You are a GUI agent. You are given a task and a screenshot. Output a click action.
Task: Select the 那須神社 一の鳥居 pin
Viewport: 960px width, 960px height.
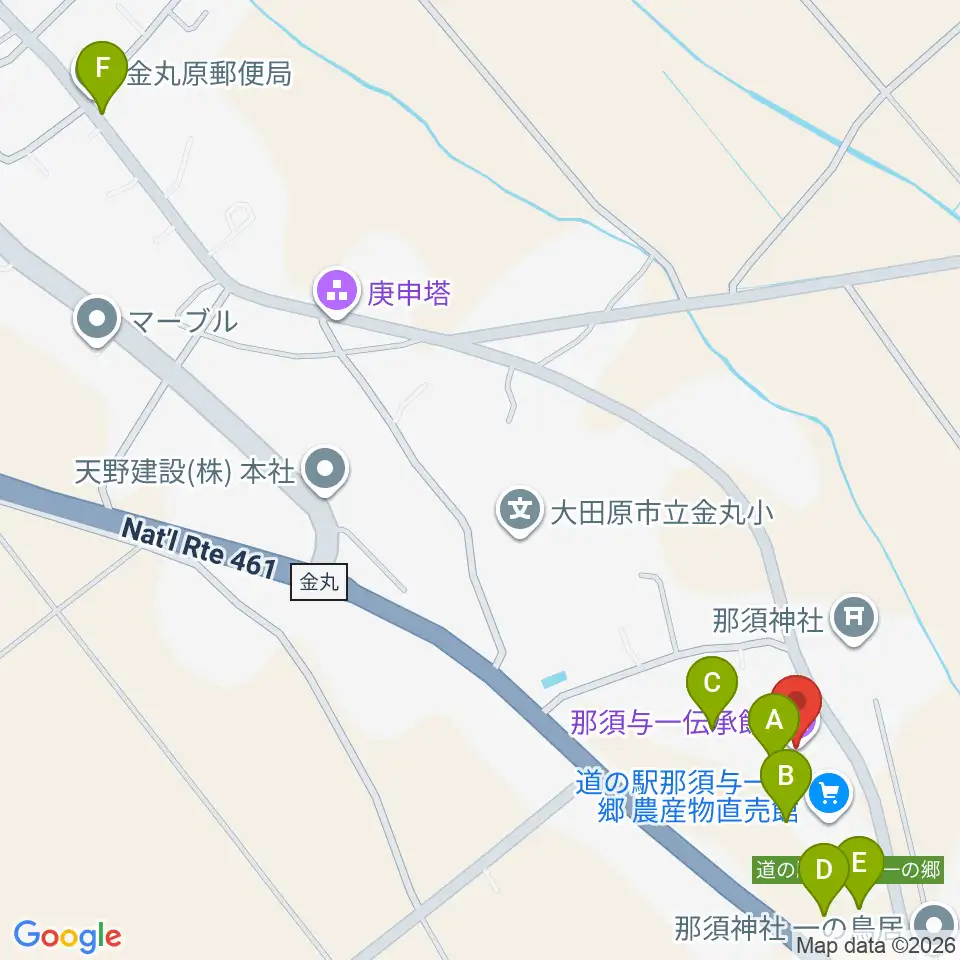click(x=935, y=926)
